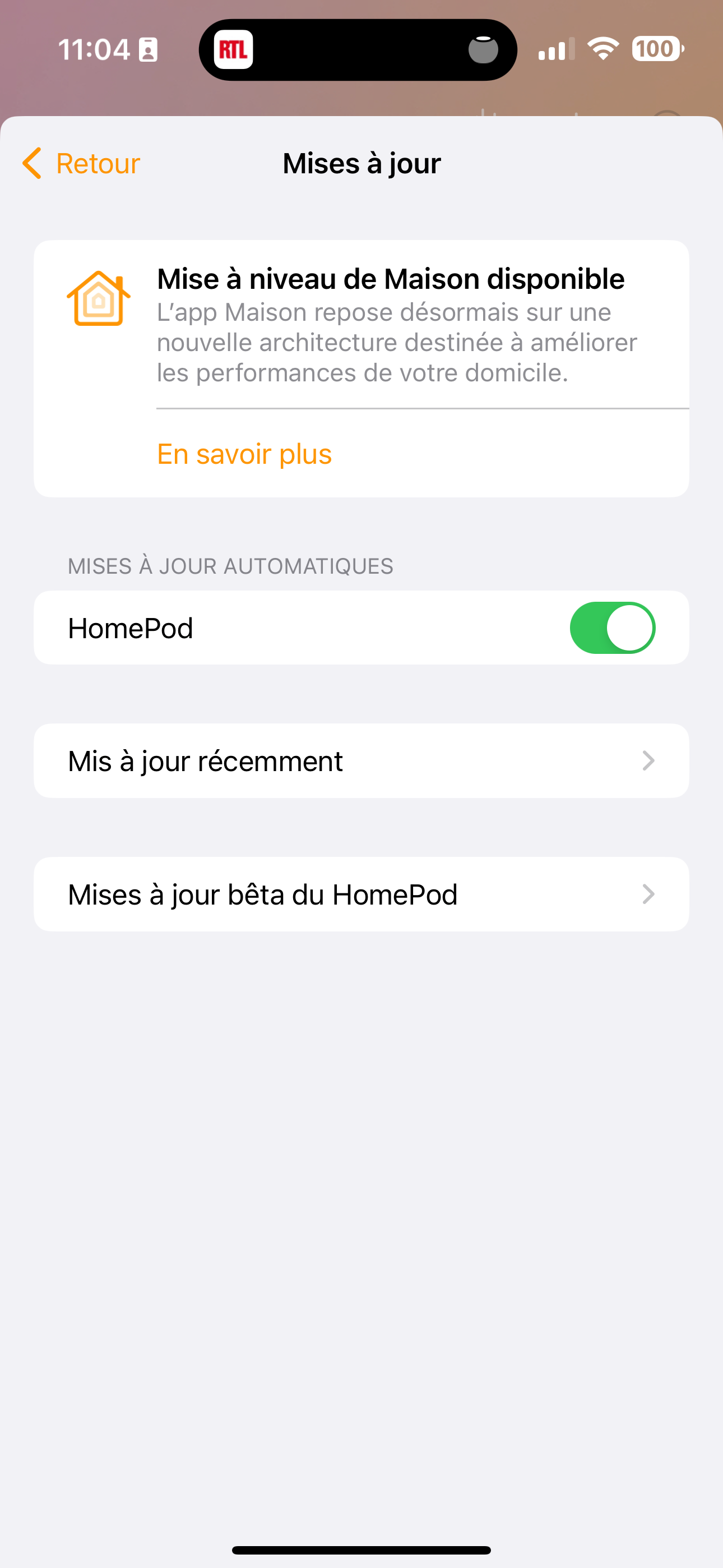Tap the HomePod icon in the Dynamic Island

(x=484, y=49)
